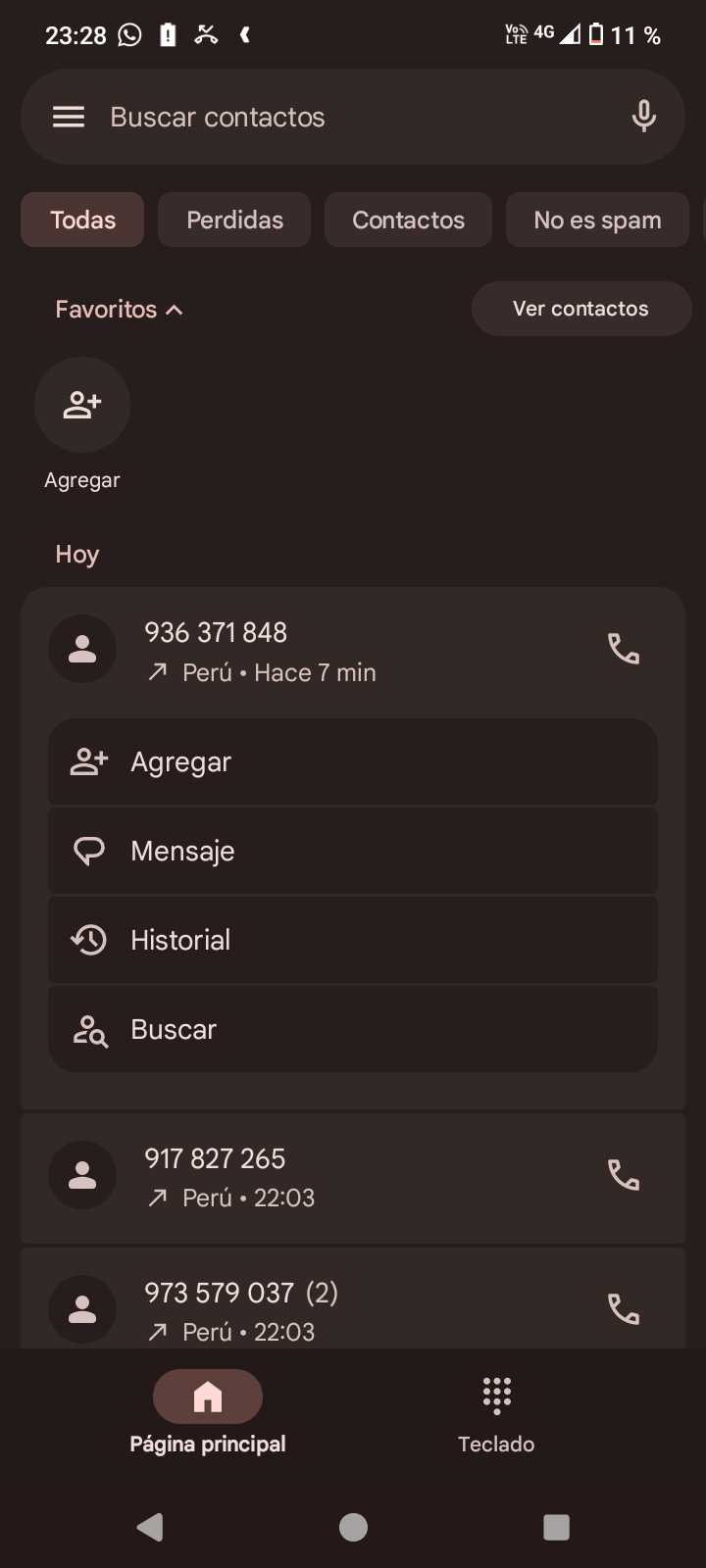Send a Mensaje to 936 371 848

353,851
